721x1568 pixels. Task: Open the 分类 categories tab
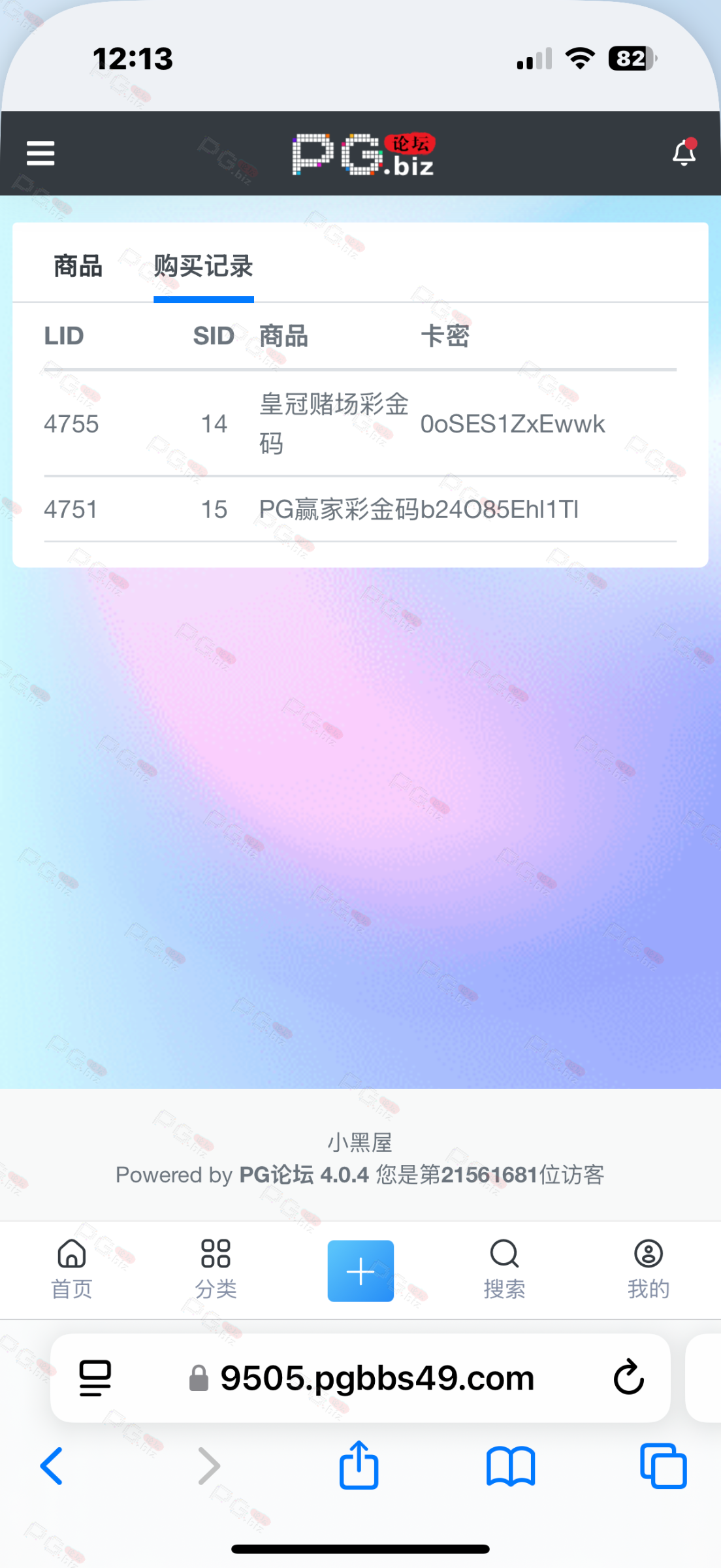[x=216, y=1269]
